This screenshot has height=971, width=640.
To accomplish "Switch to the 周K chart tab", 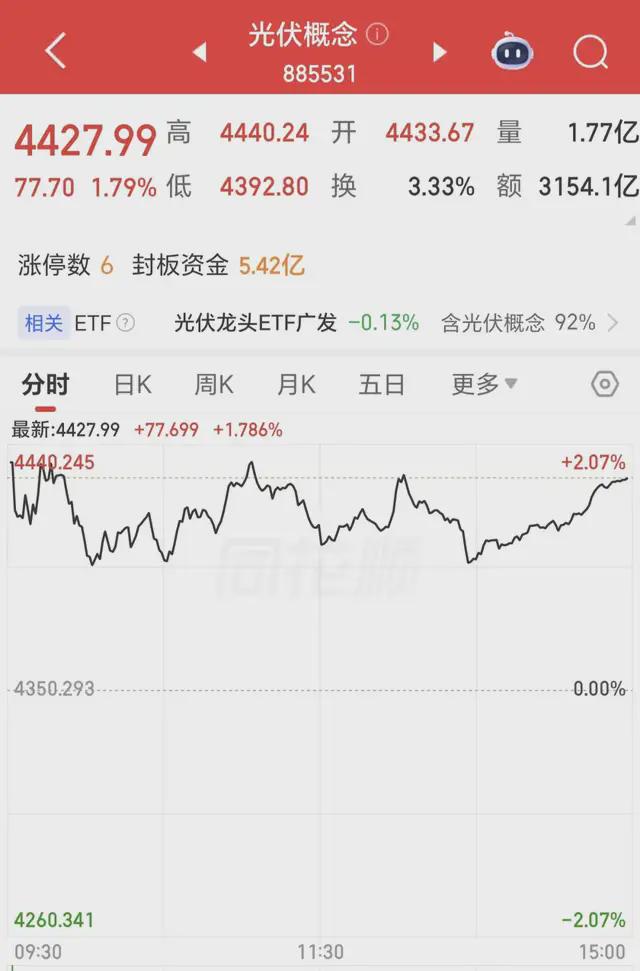I will click(213, 384).
